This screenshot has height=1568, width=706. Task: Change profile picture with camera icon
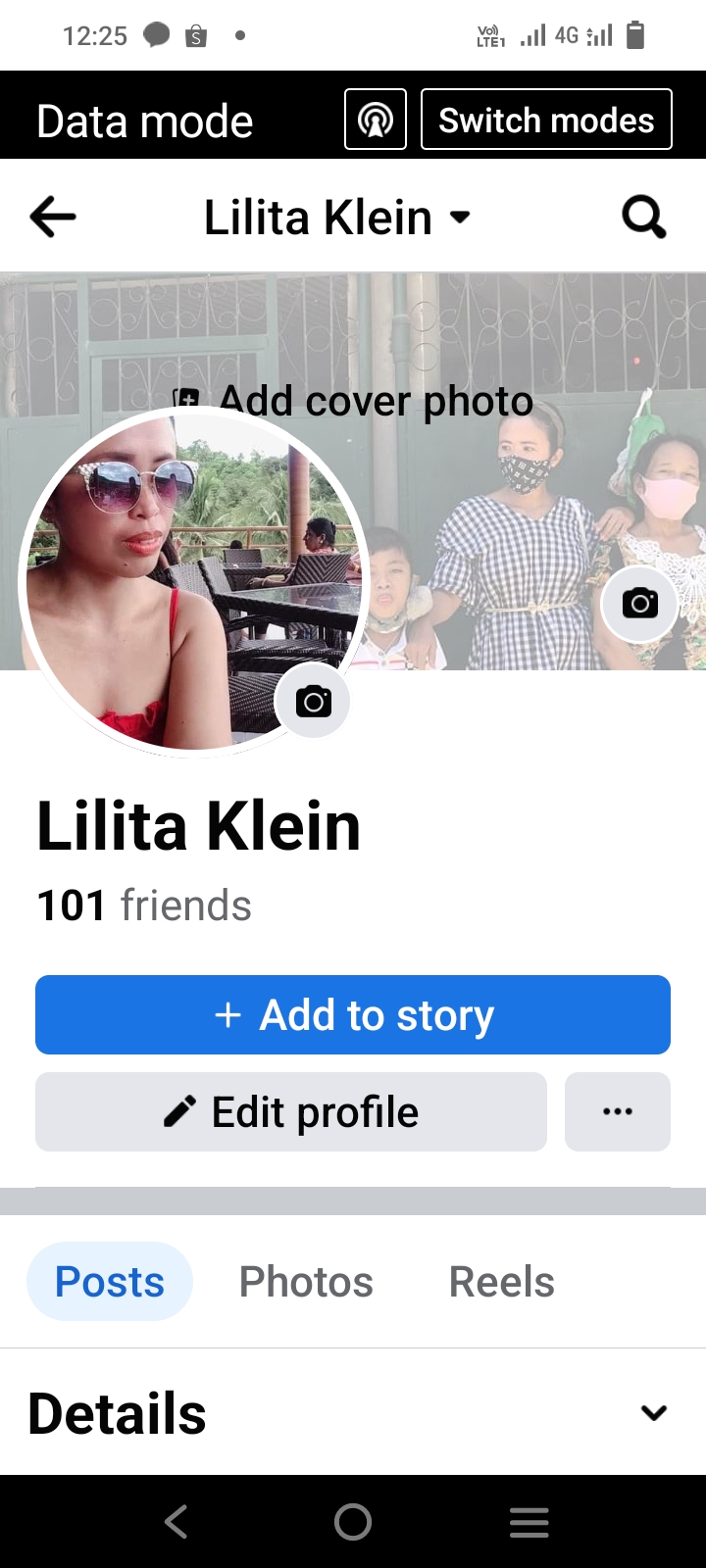tap(313, 701)
